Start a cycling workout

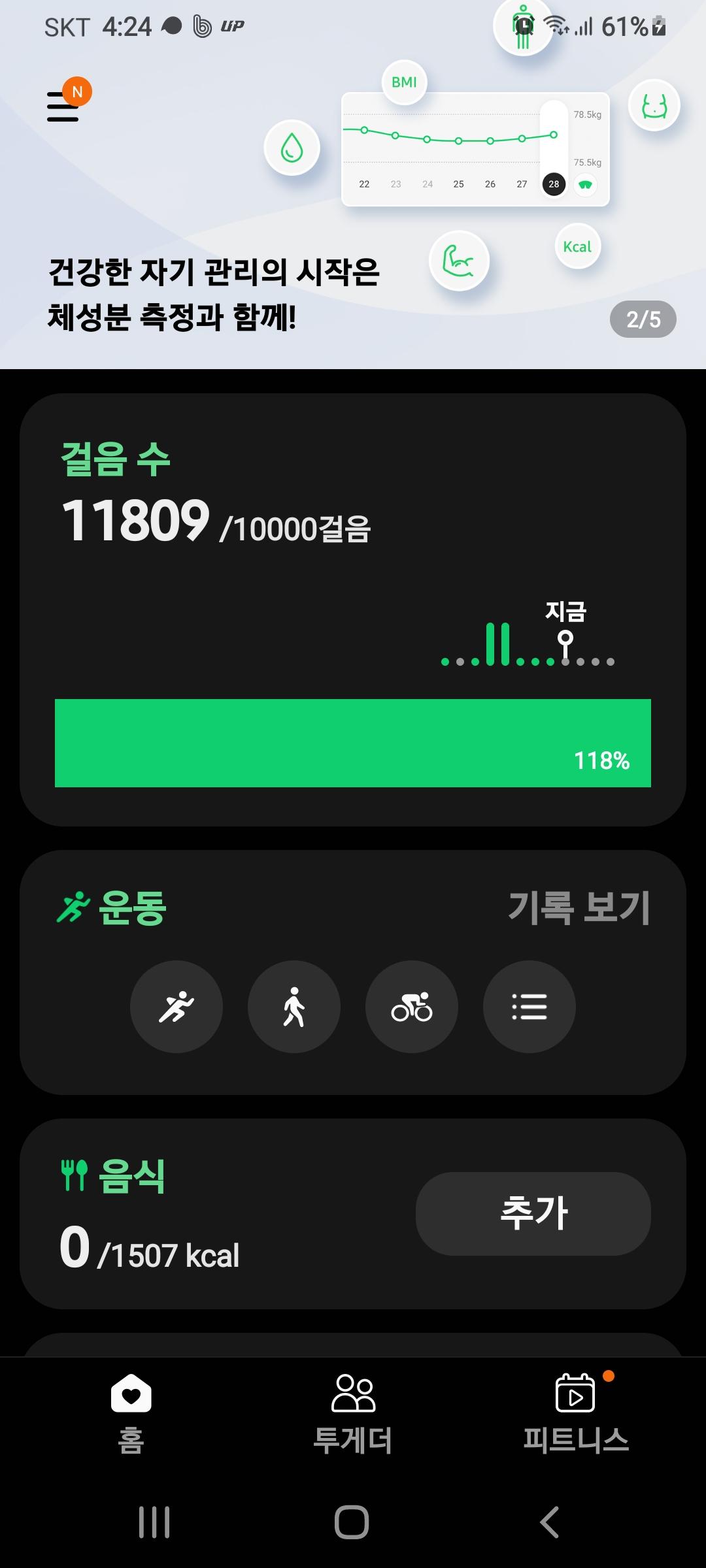[412, 1007]
